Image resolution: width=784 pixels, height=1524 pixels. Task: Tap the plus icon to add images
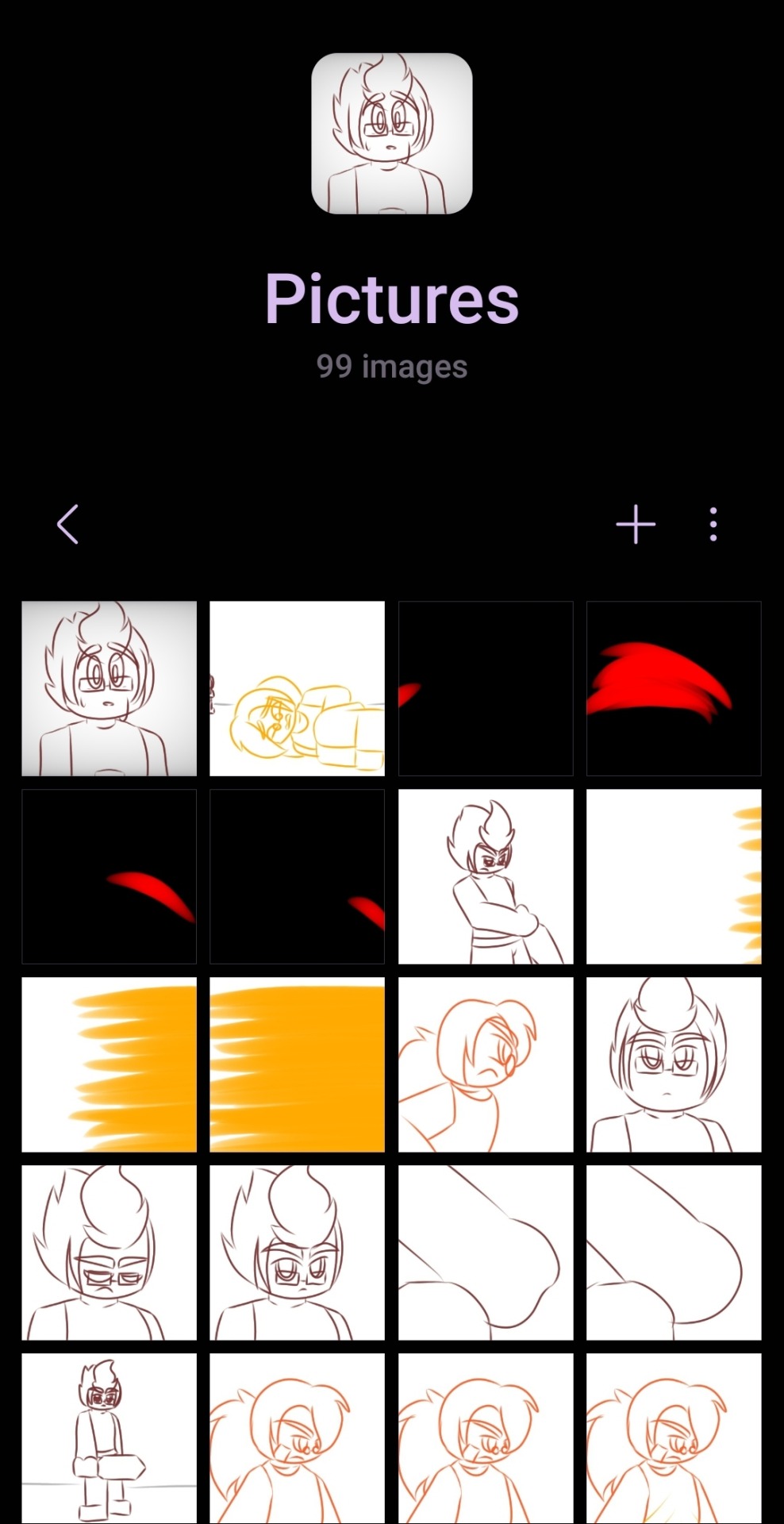[x=636, y=525]
